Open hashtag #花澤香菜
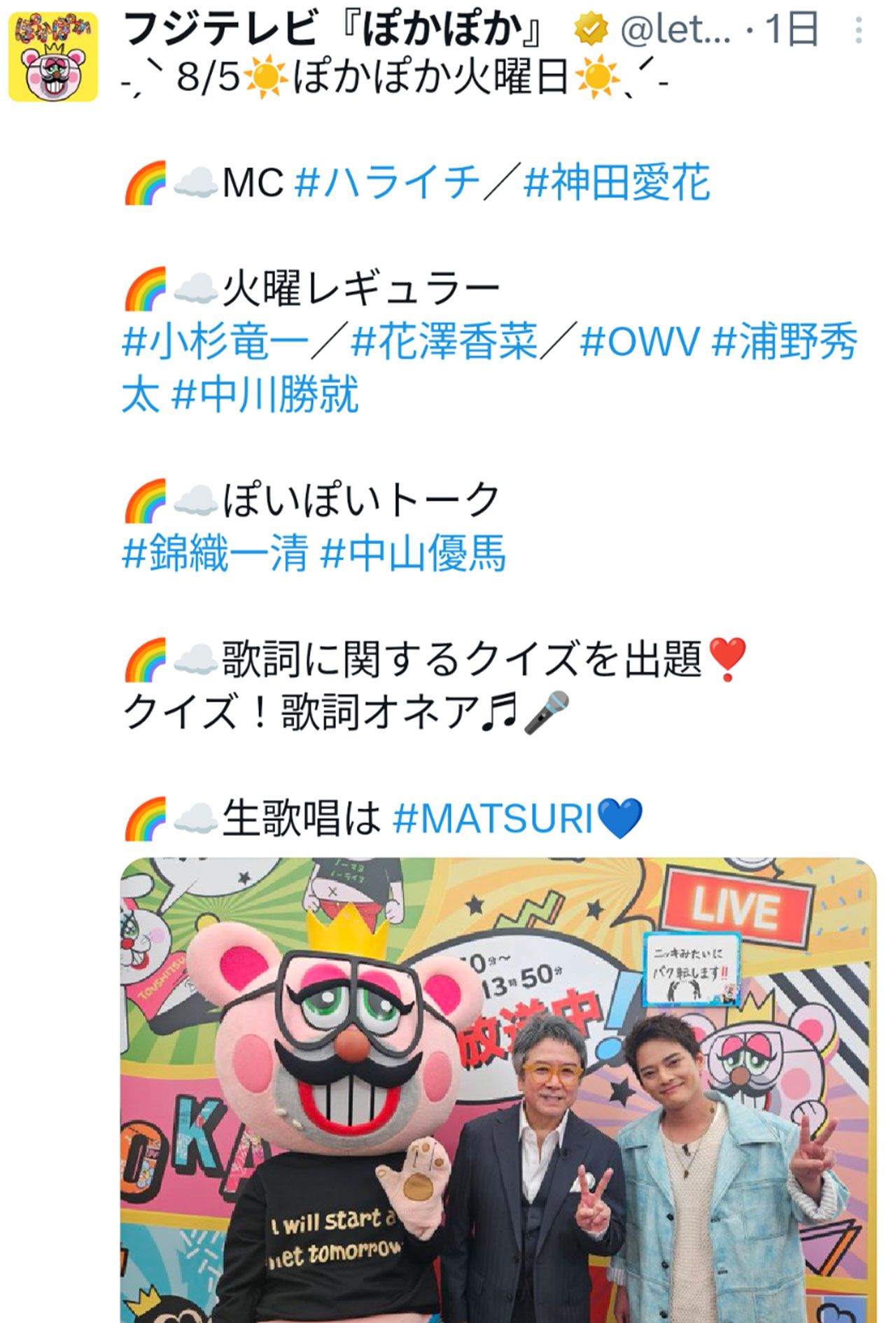This screenshot has height=1323, width=896. 444,342
